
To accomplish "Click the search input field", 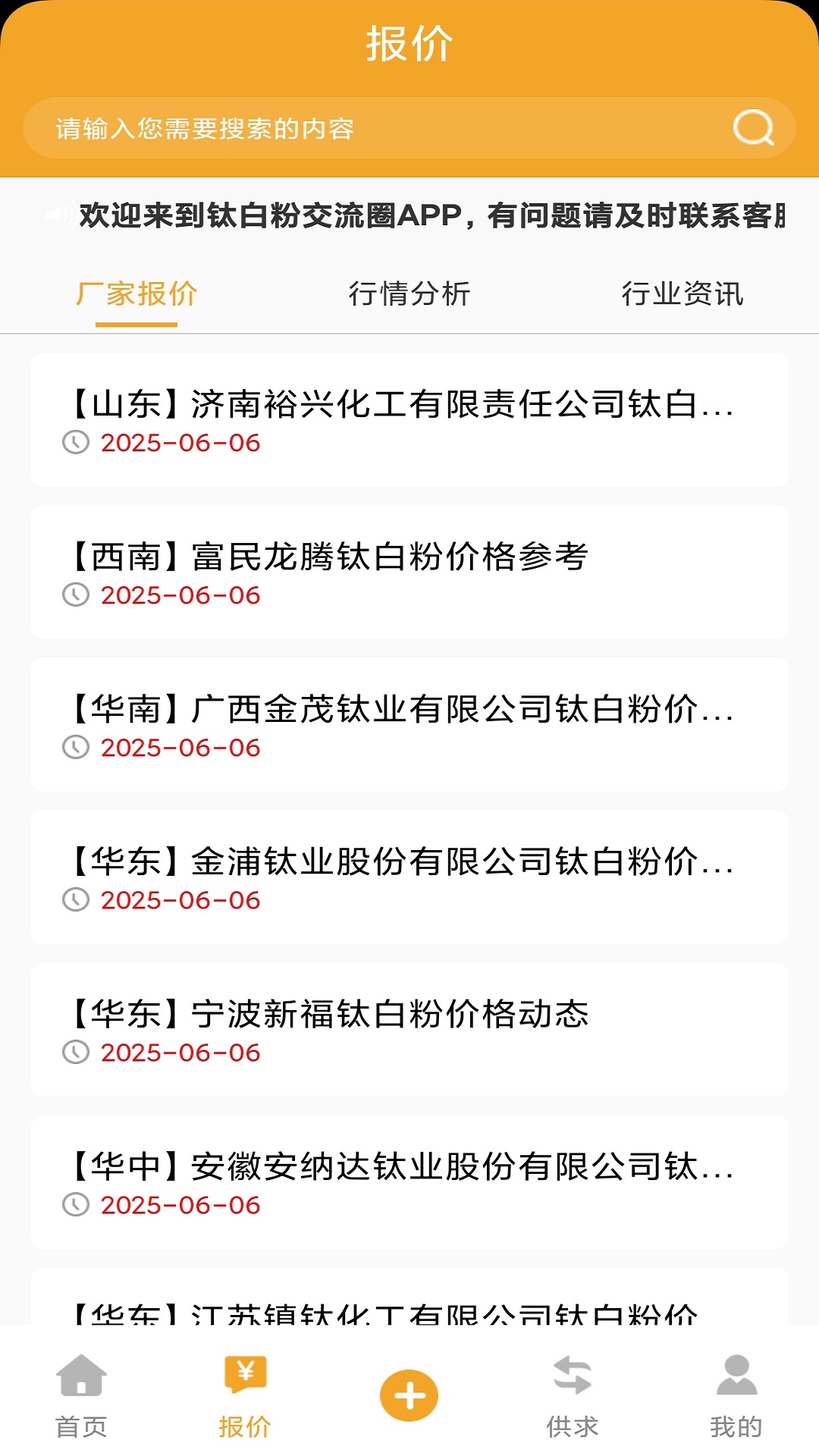I will 341,129.
